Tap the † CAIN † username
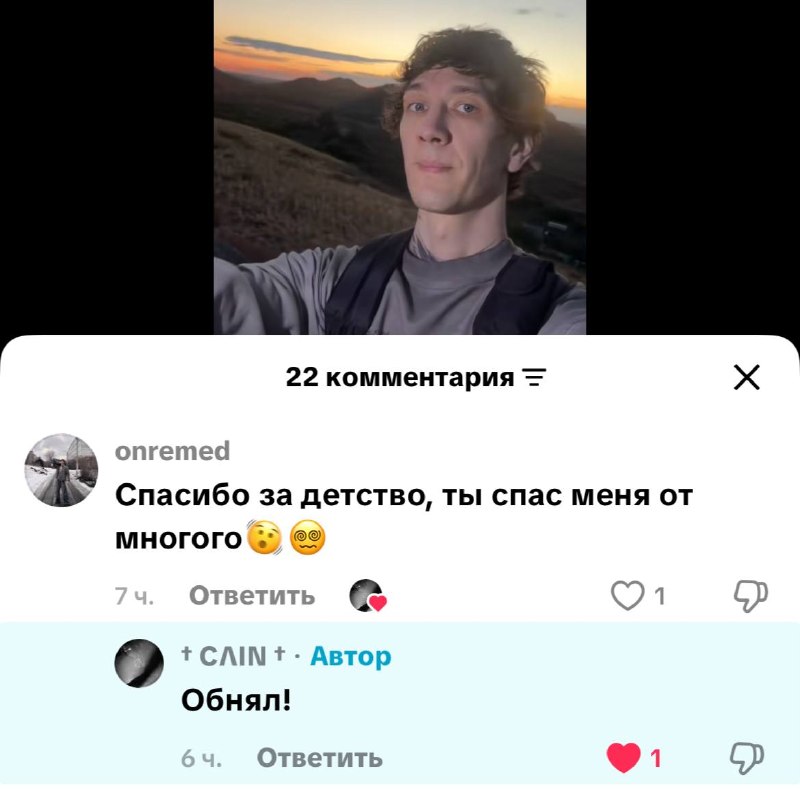 tap(234, 656)
